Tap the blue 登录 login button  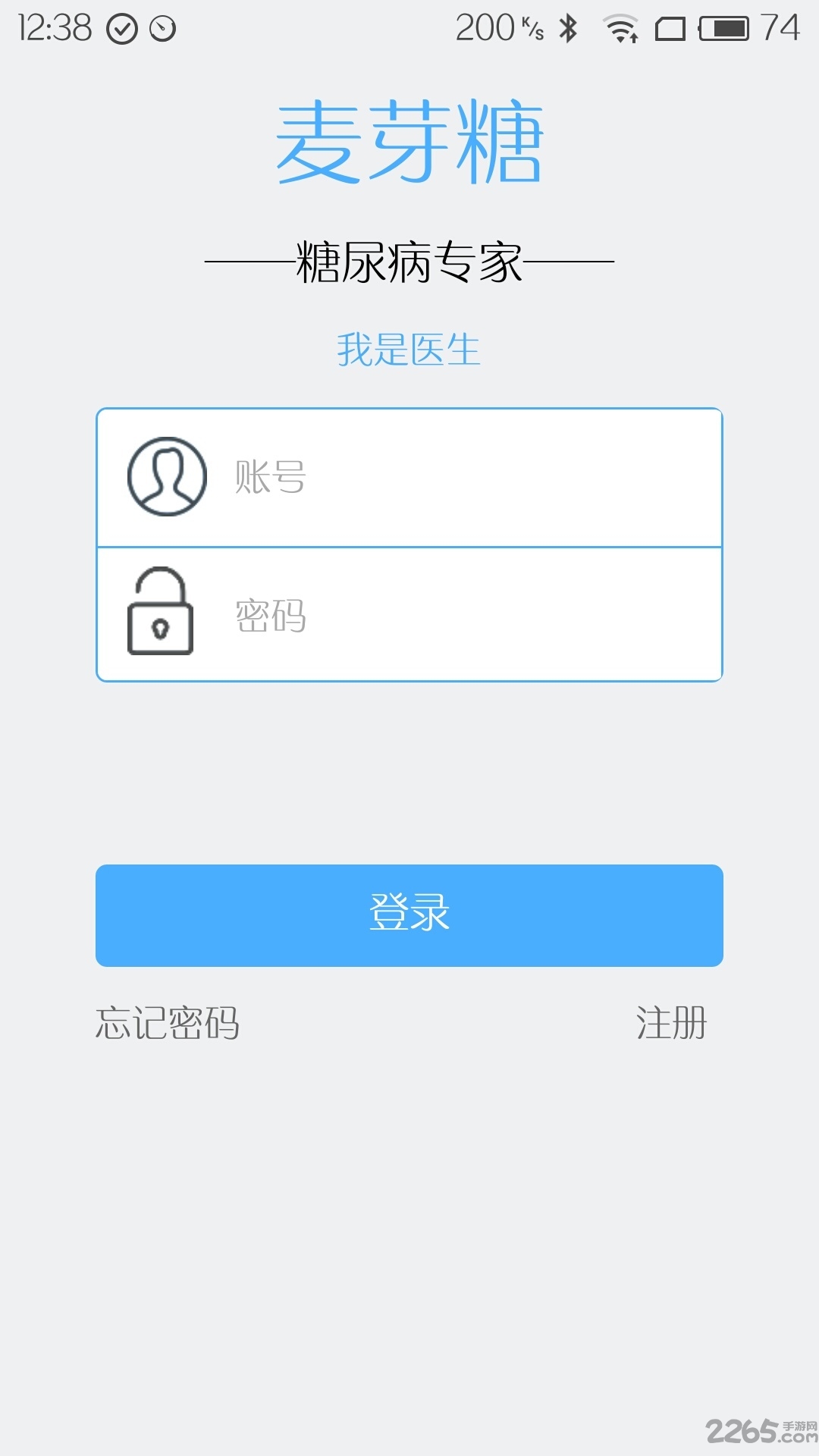409,915
